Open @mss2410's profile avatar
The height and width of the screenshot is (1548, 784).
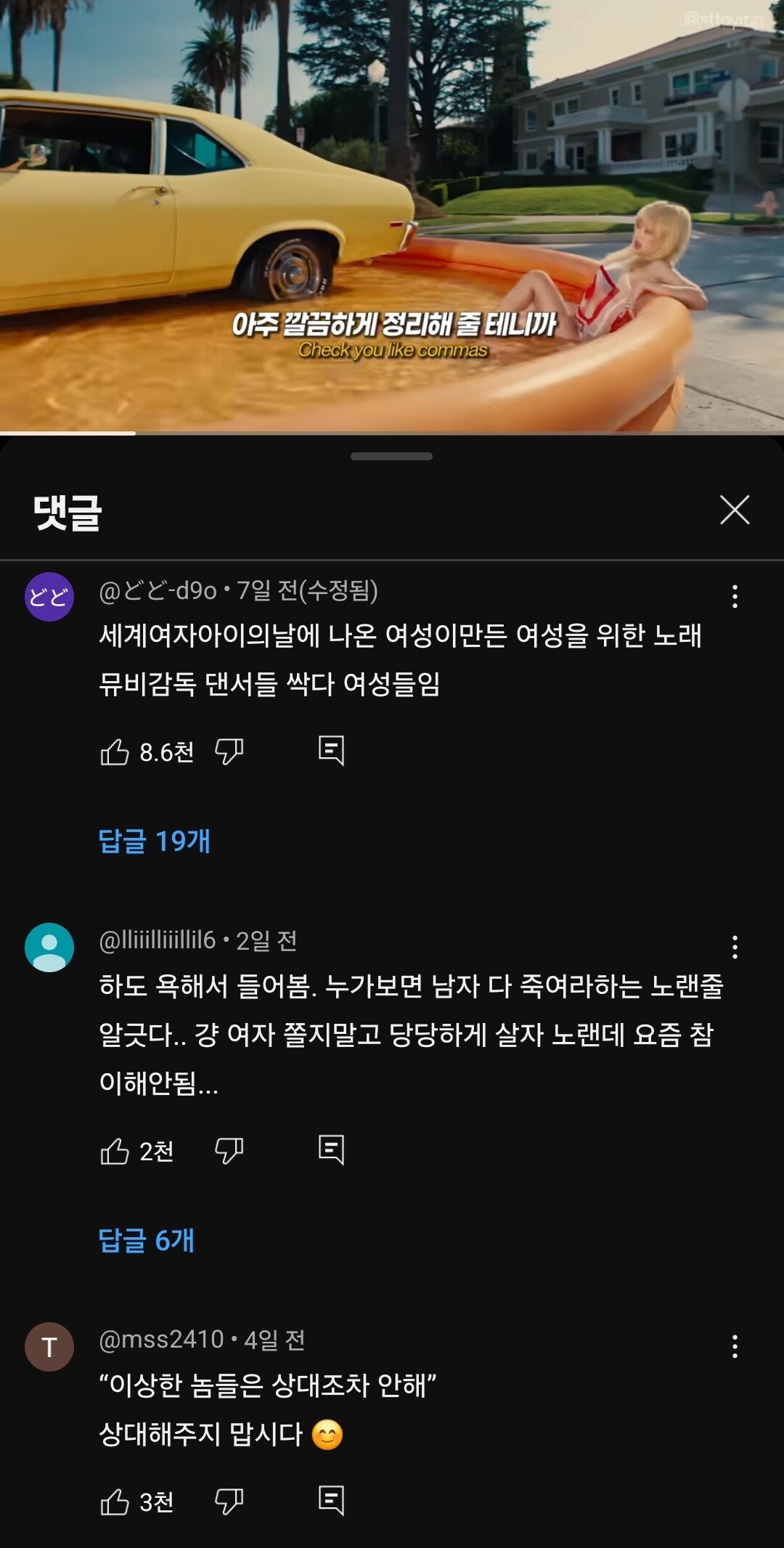click(x=49, y=1347)
